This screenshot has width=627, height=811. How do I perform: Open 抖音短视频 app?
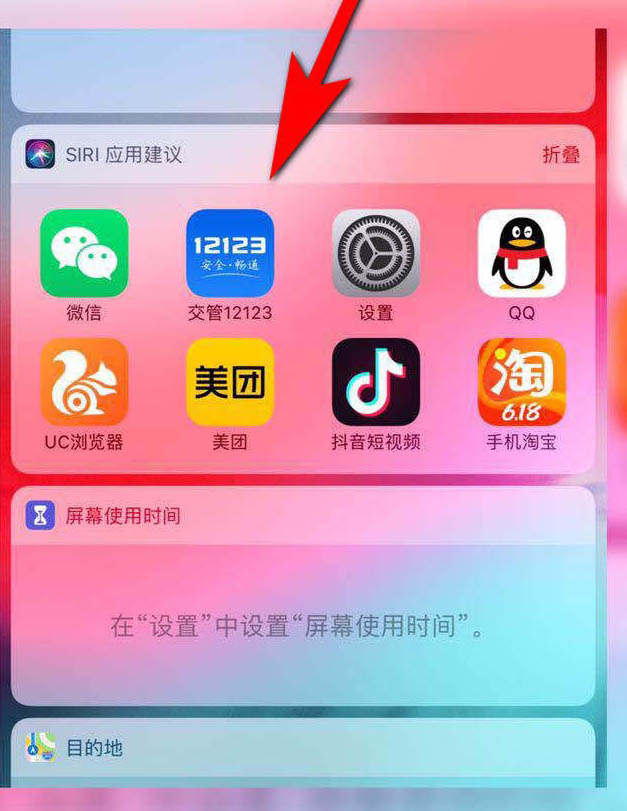pyautogui.click(x=376, y=382)
